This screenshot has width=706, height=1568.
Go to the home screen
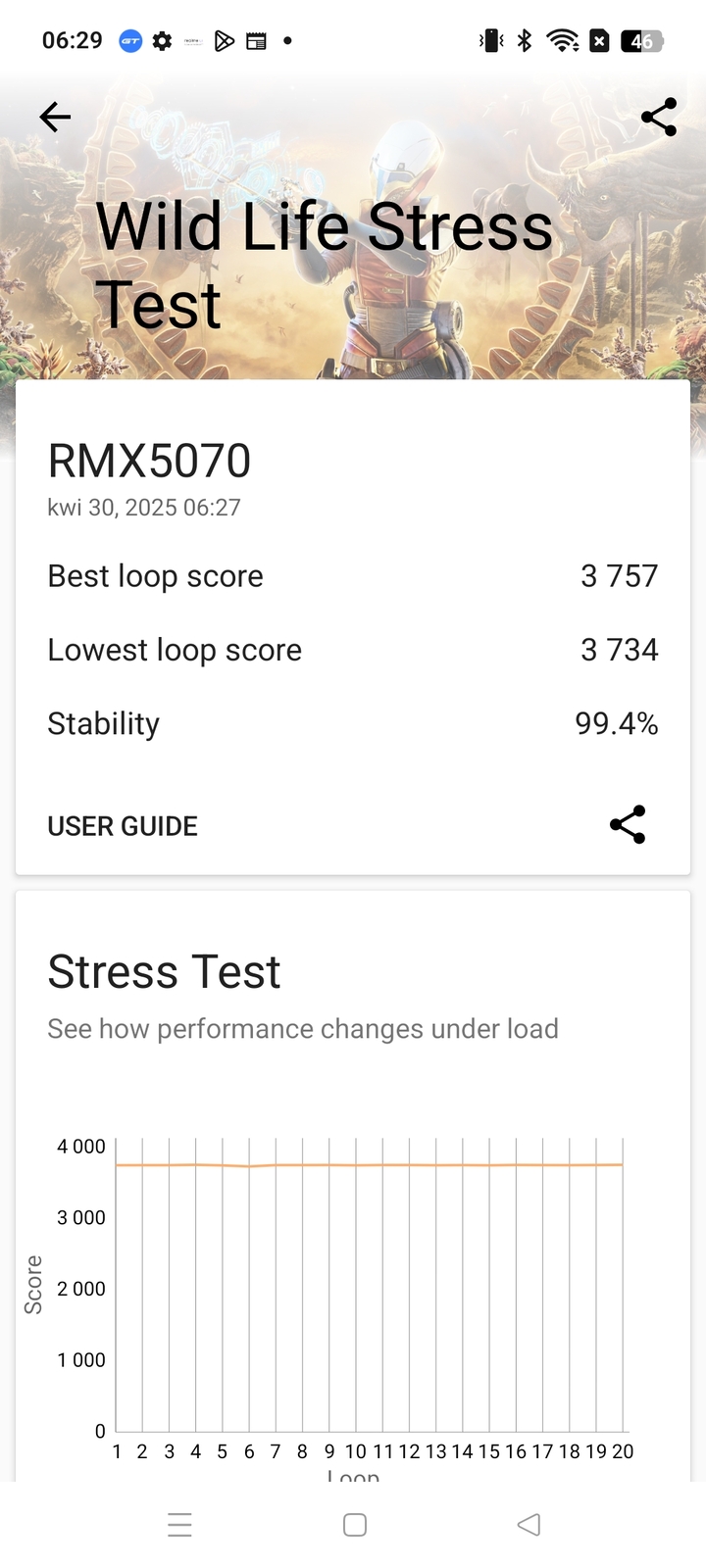click(x=355, y=1524)
